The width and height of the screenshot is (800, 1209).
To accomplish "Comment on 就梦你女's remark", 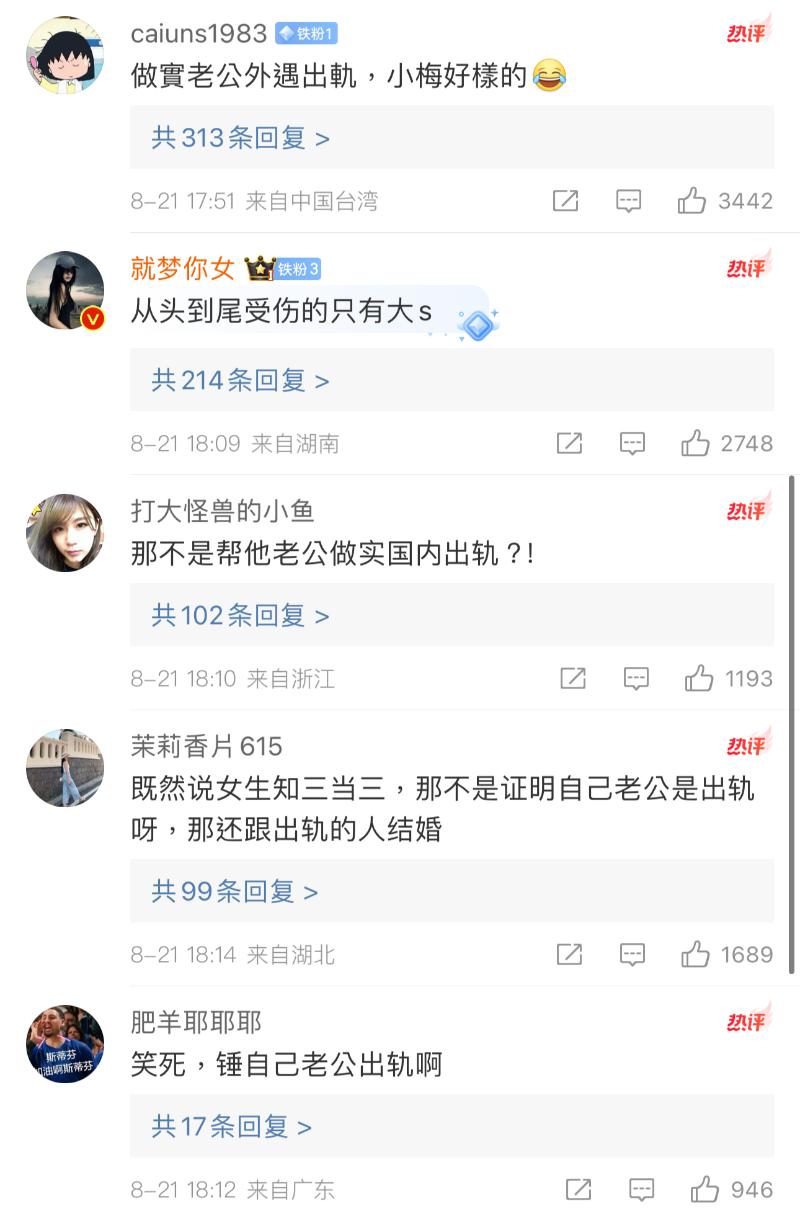I will 632,444.
